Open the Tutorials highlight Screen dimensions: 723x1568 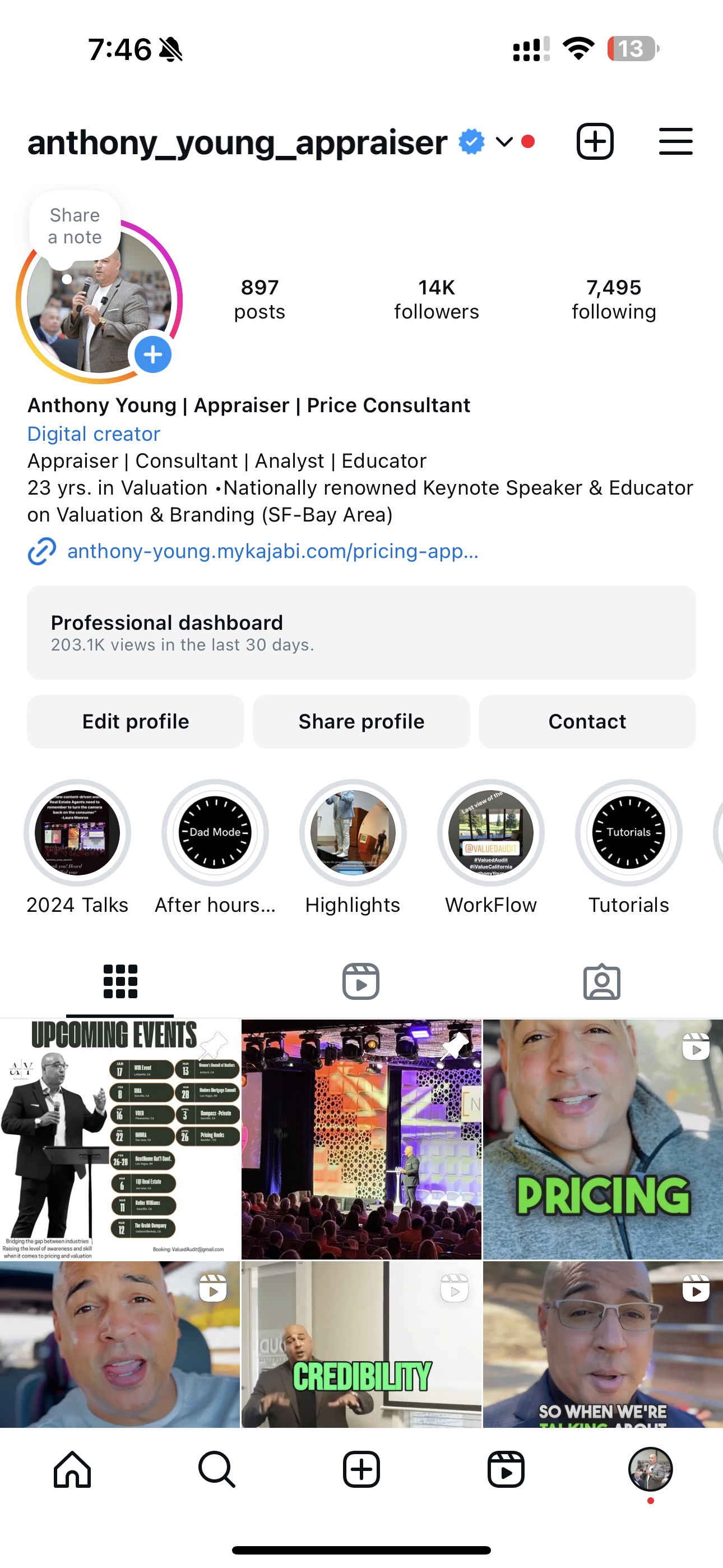[628, 833]
